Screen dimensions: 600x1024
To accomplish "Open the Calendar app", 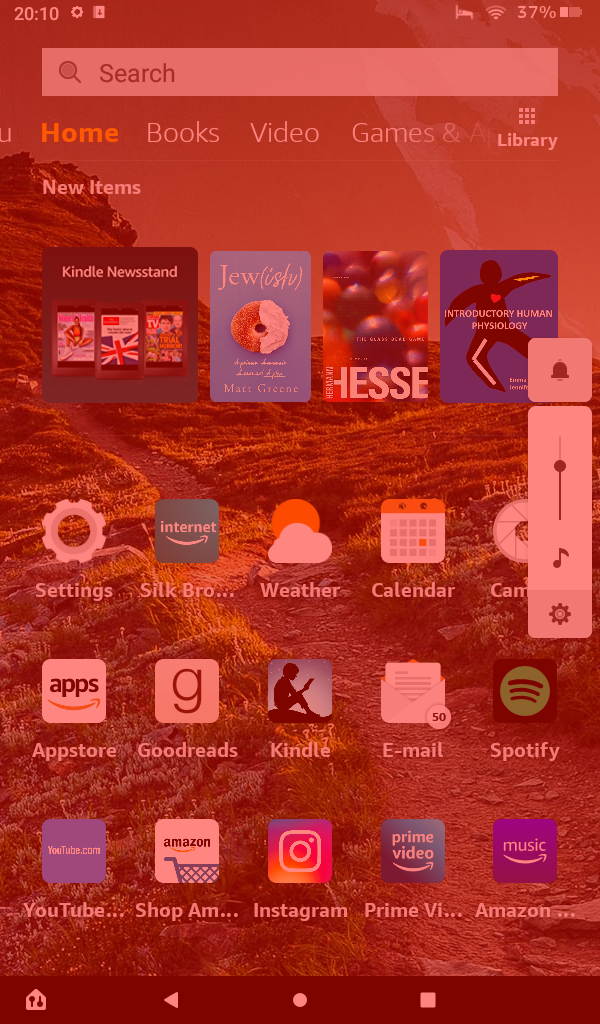I will pyautogui.click(x=413, y=532).
